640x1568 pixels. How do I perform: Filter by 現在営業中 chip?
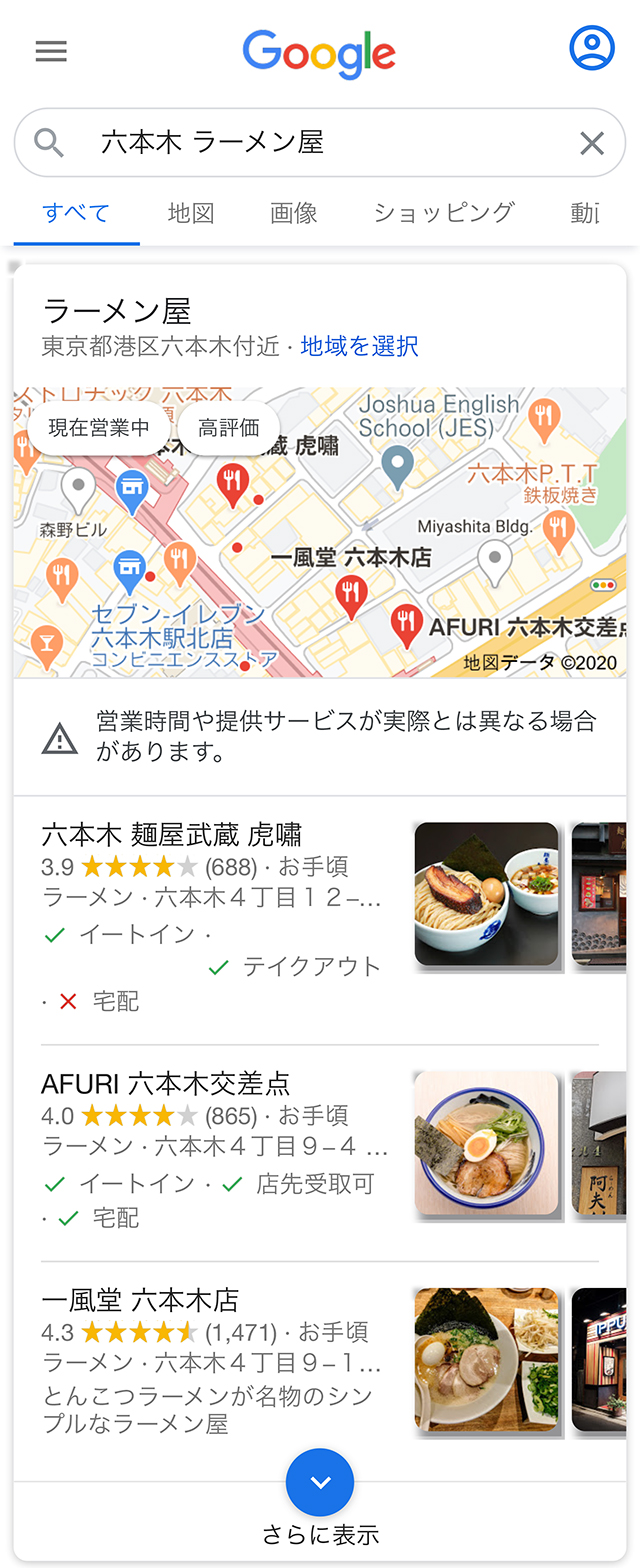coord(99,428)
